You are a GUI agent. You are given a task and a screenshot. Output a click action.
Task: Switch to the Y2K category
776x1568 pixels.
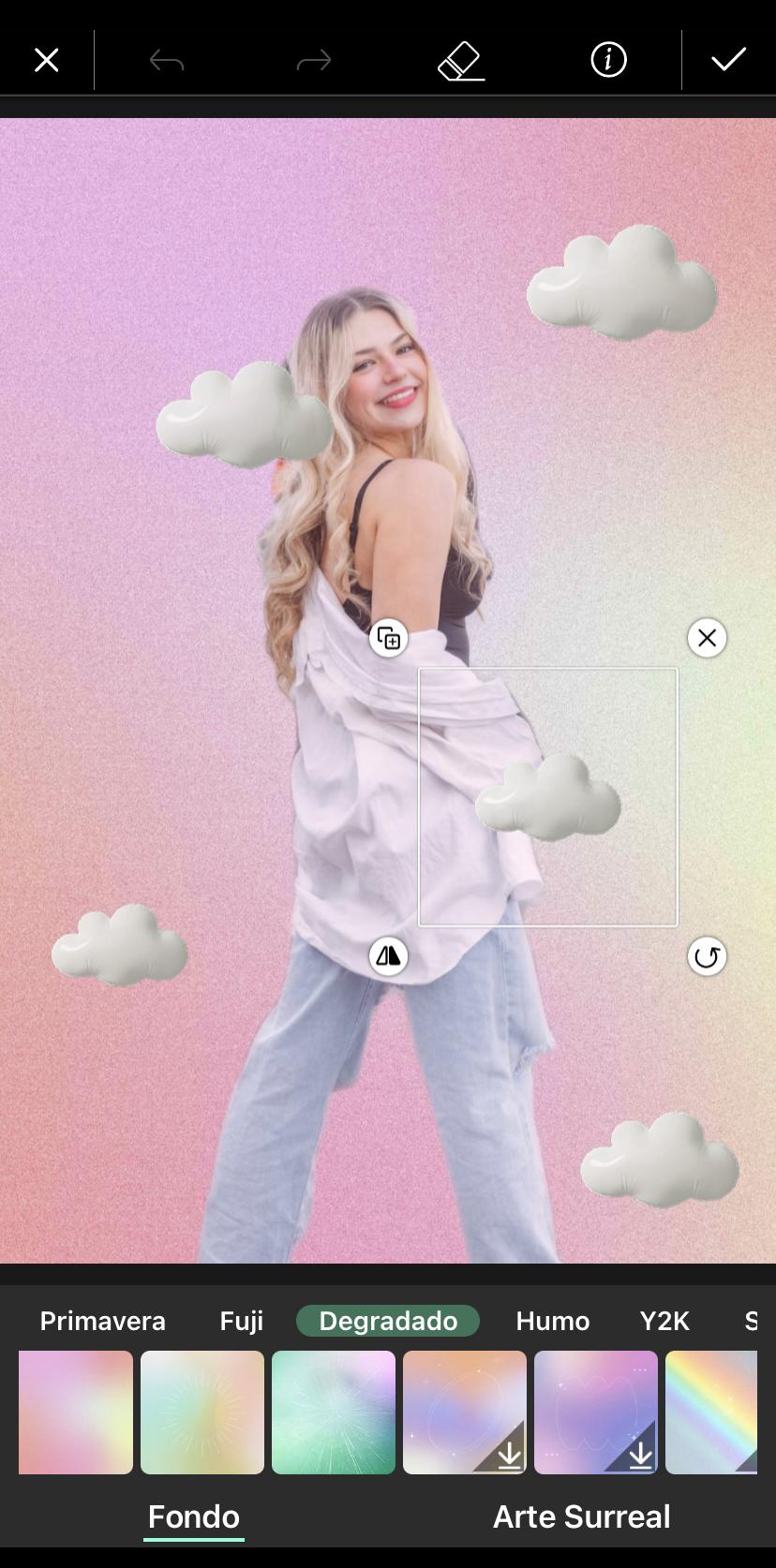[x=664, y=1321]
